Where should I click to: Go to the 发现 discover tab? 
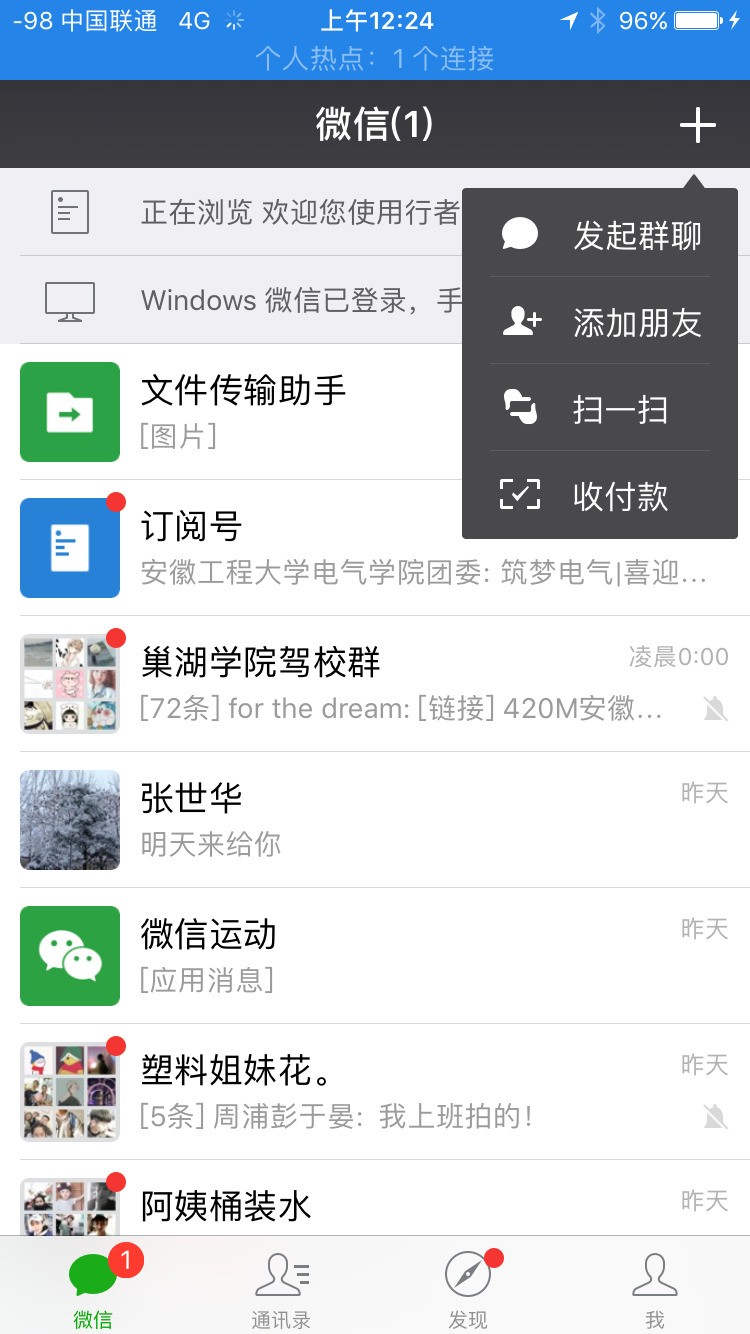468,1288
